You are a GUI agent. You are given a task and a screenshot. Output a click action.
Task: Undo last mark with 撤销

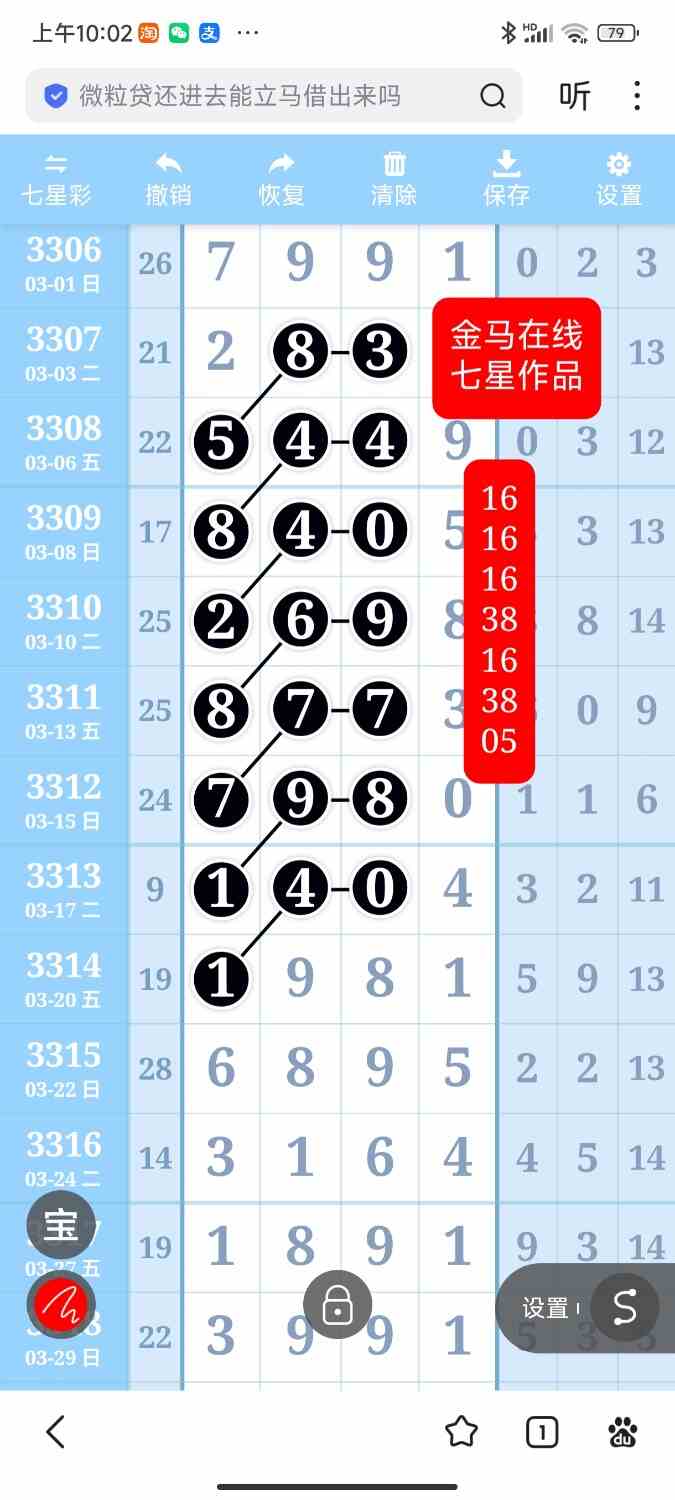pyautogui.click(x=168, y=179)
